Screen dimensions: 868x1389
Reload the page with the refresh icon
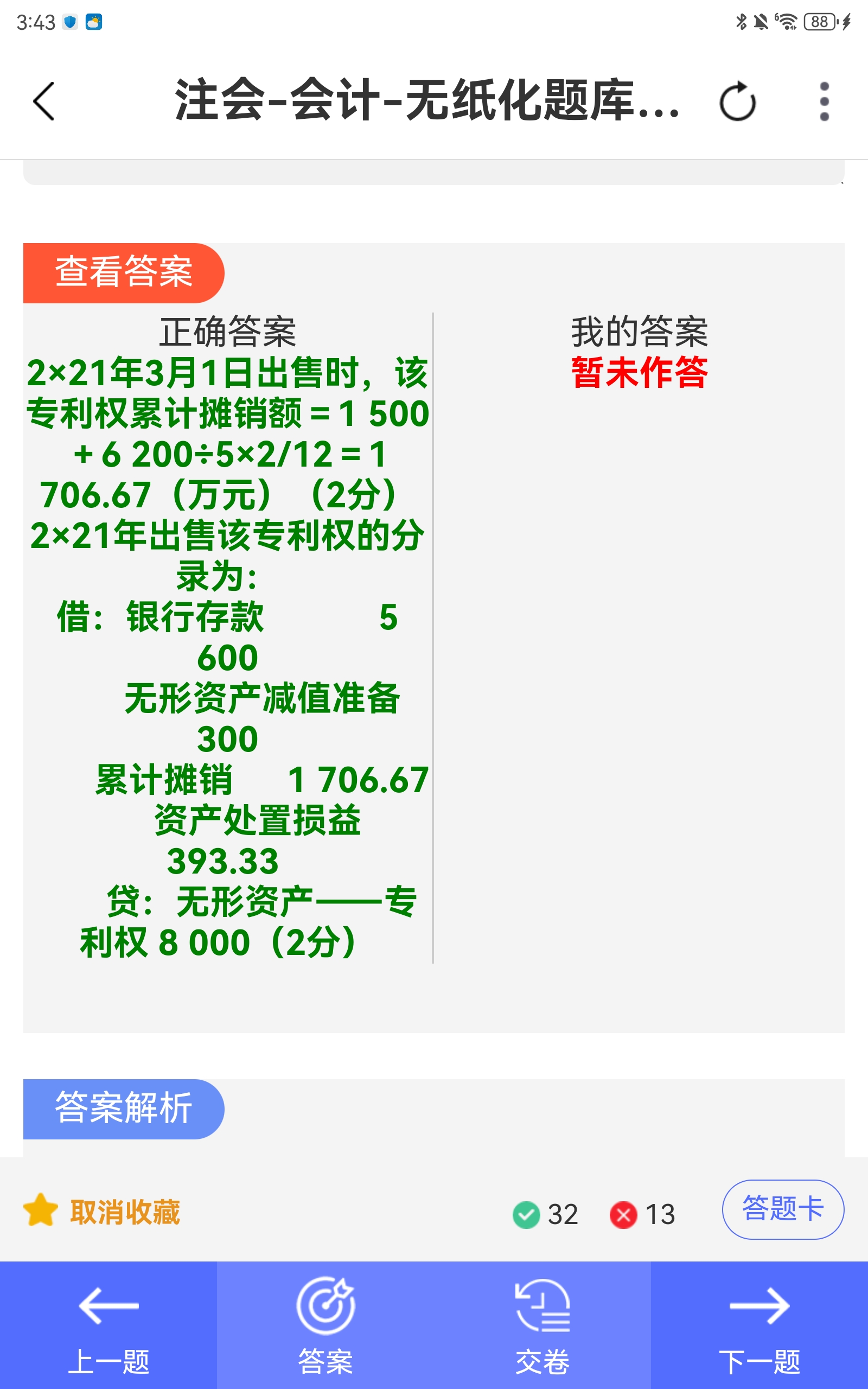pos(738,101)
